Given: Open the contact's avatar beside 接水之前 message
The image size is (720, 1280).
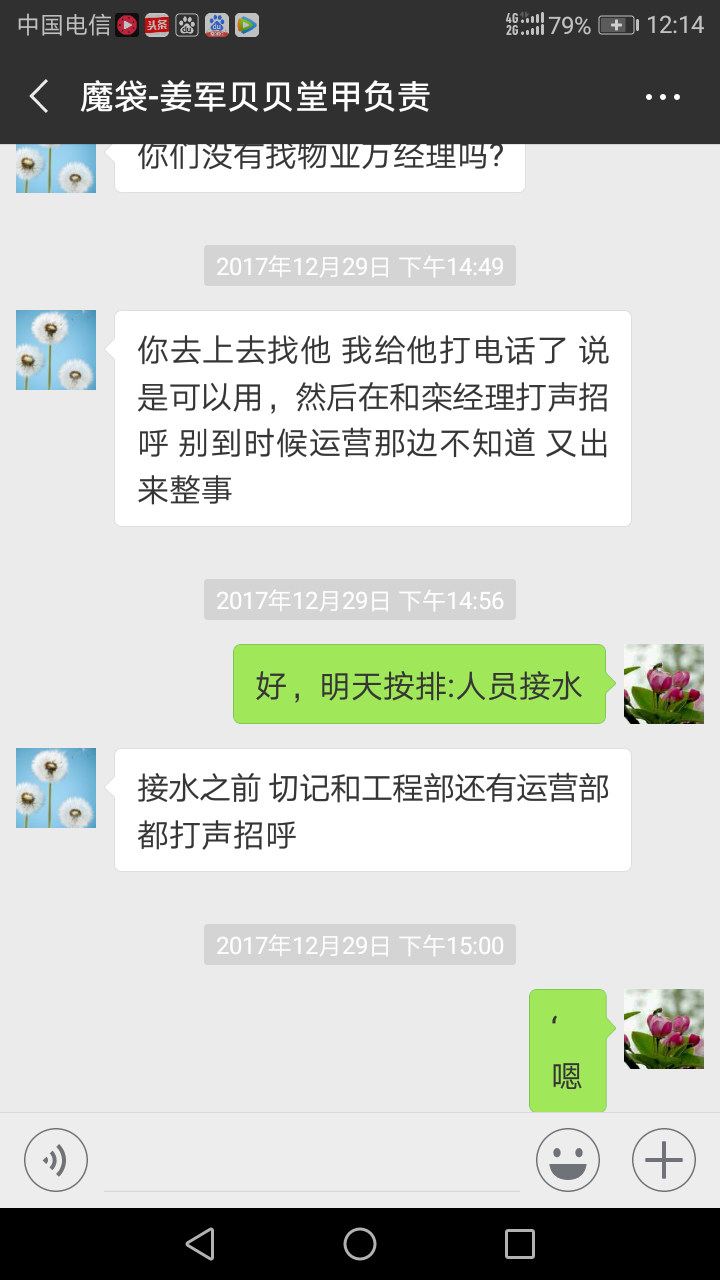Looking at the screenshot, I should pos(56,788).
